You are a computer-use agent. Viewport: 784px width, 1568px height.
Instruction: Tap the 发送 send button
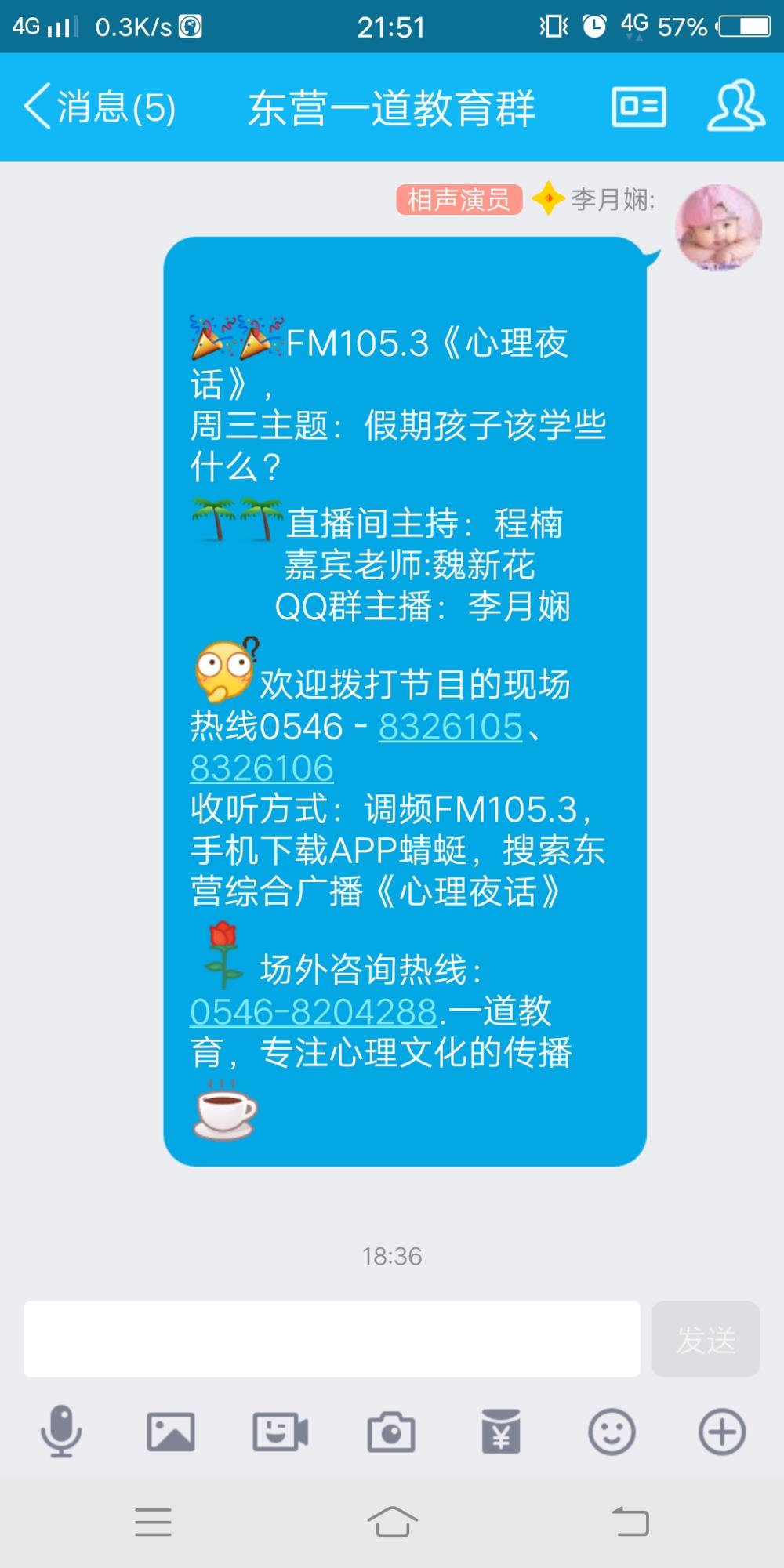click(706, 1338)
